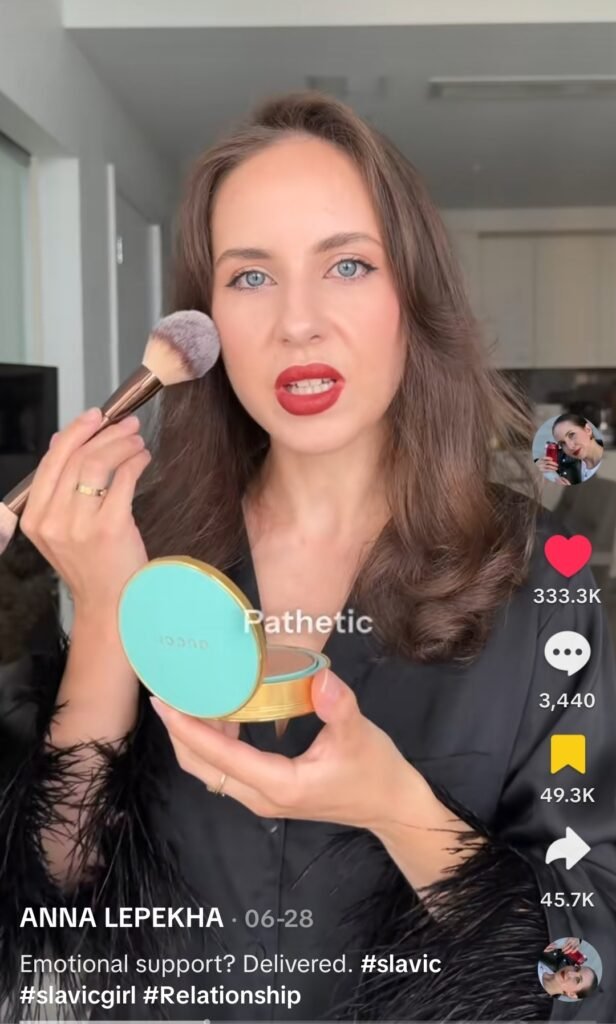Open ANNA LEPEKHA's profile from the username
The image size is (616, 1024).
[x=121, y=918]
